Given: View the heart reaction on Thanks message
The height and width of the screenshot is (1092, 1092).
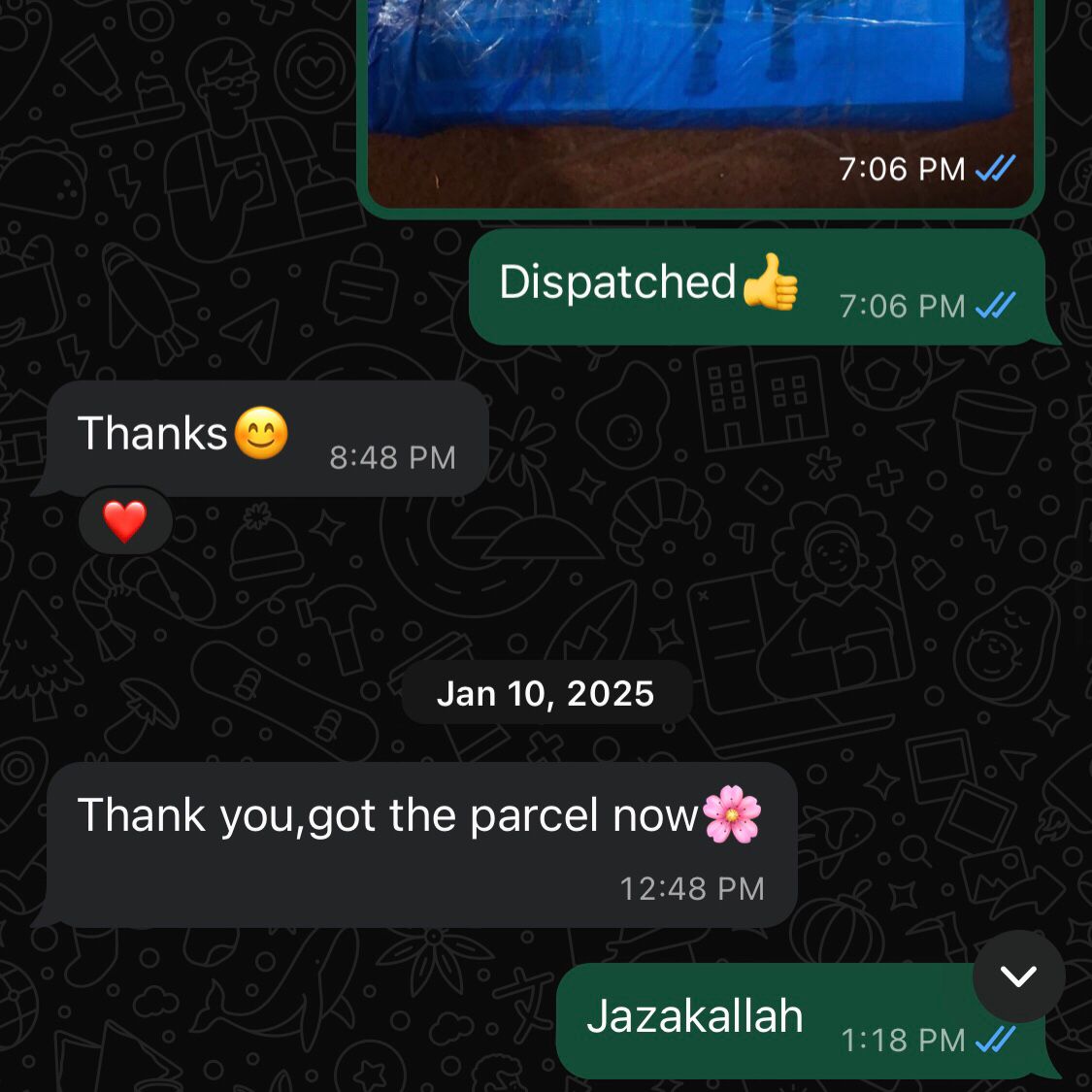Looking at the screenshot, I should point(125,522).
